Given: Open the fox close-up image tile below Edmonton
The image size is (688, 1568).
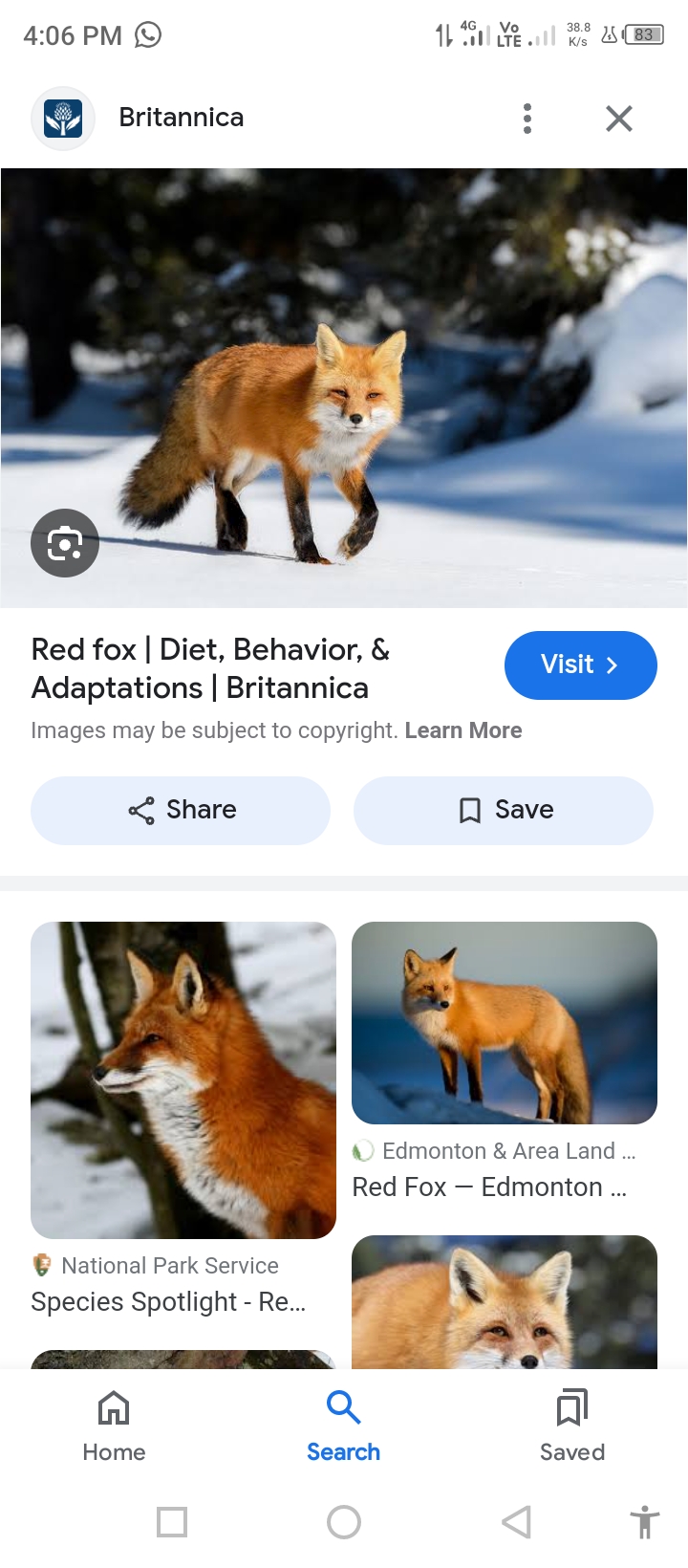Looking at the screenshot, I should click(x=505, y=1302).
